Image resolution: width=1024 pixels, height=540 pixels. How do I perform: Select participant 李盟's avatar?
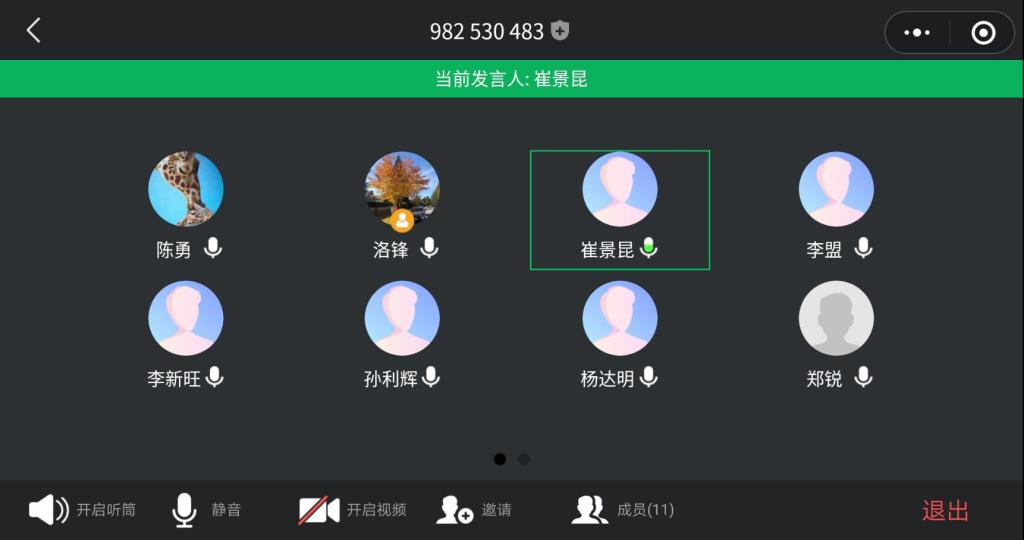(x=836, y=189)
